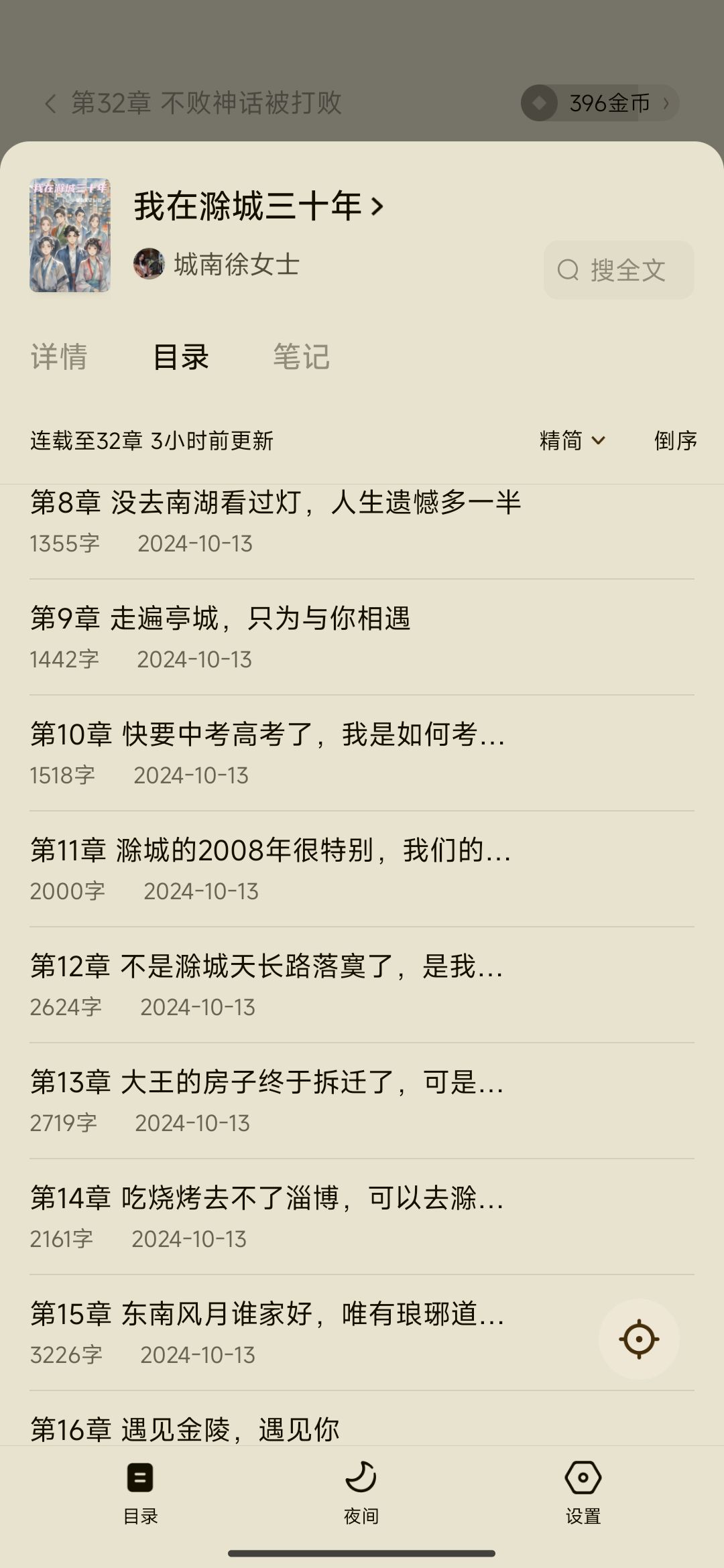
Task: Tap the 搜全文 search box
Action: (x=618, y=270)
